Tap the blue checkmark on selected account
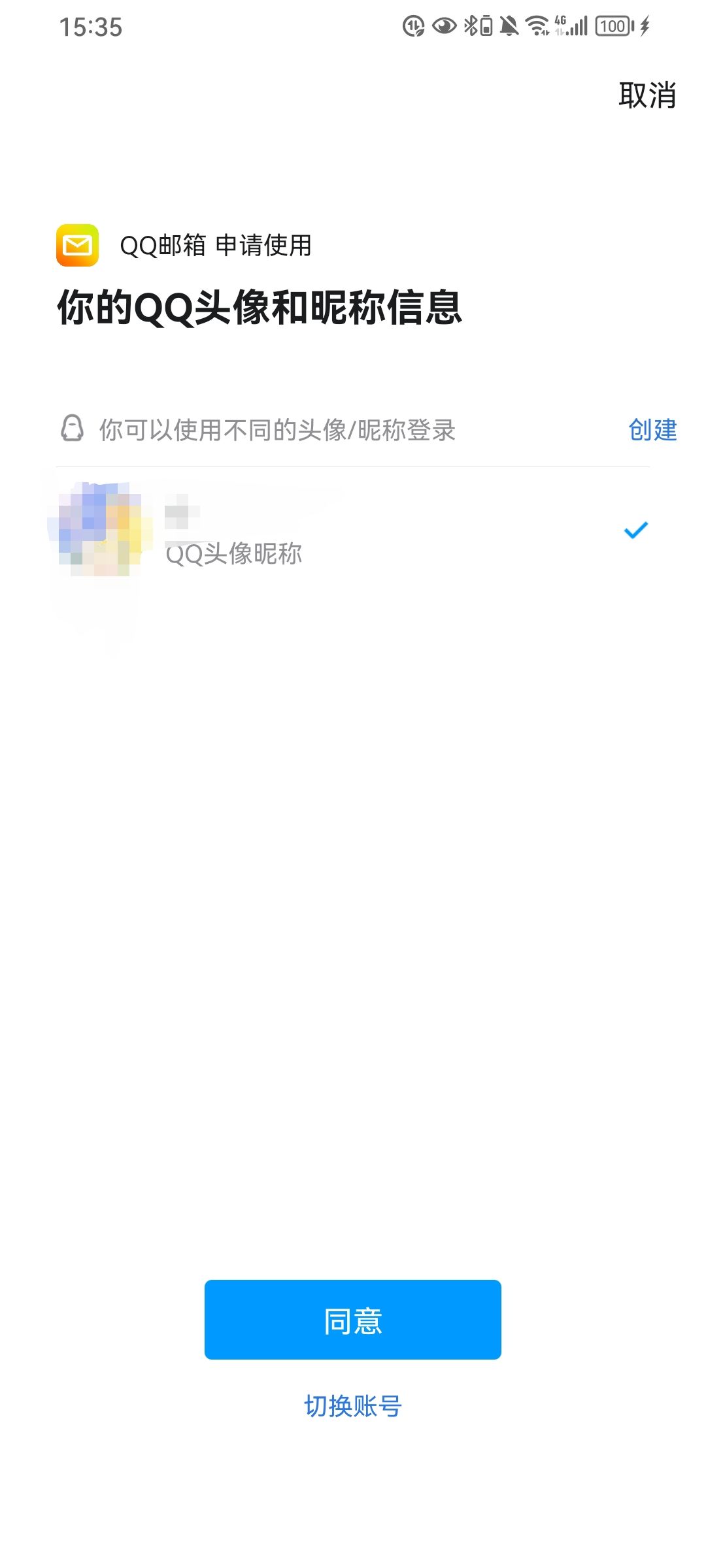 (635, 532)
